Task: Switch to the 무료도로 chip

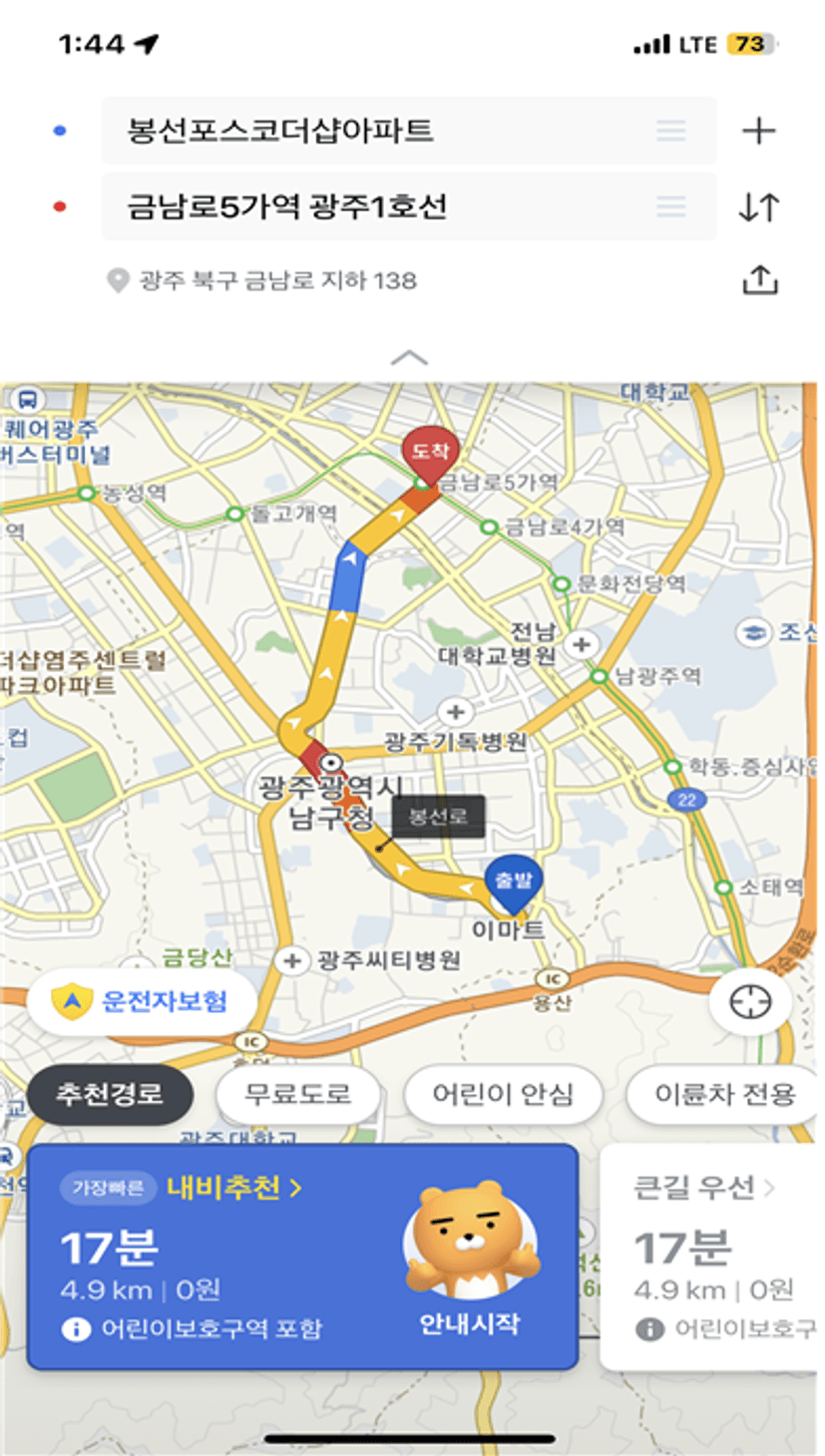Action: 298,1094
